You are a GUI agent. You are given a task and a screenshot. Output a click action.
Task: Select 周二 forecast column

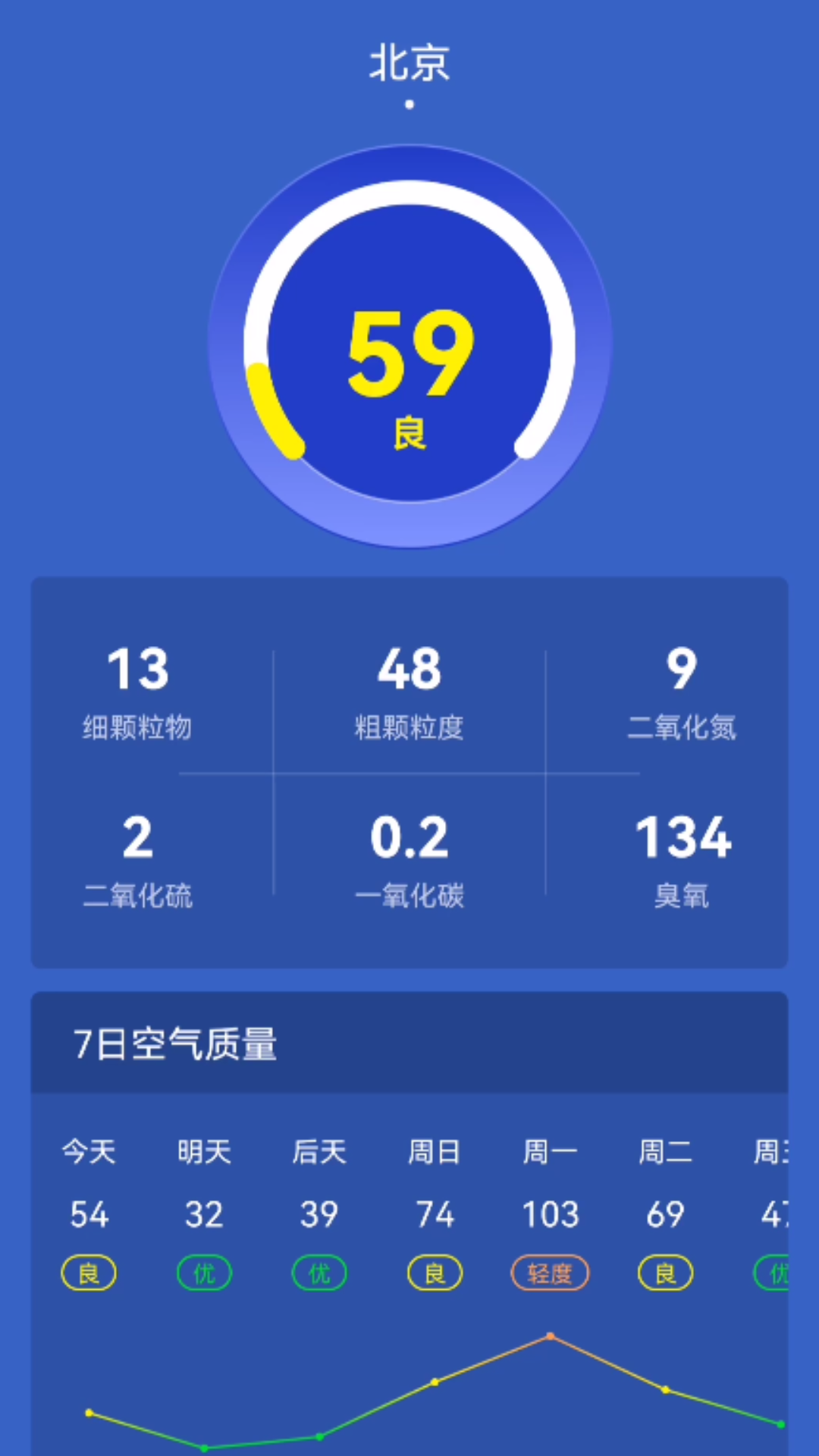click(x=665, y=1213)
